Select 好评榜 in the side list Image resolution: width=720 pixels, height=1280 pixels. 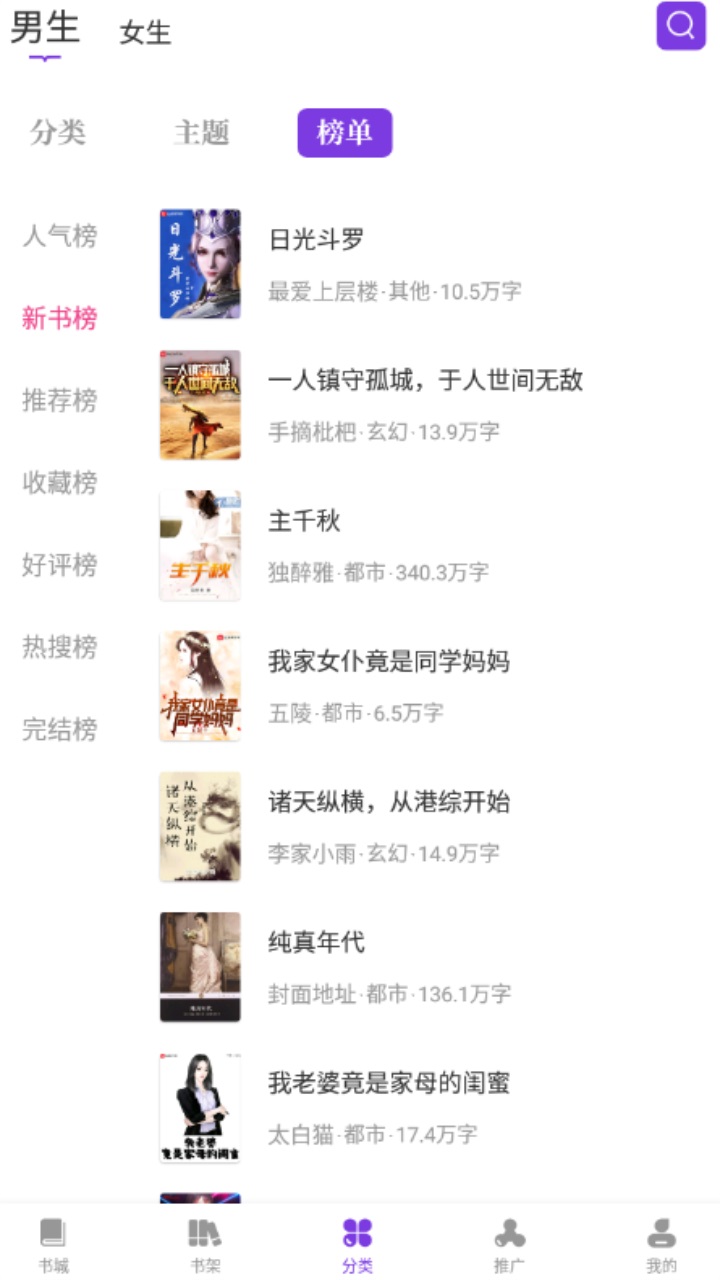(x=60, y=565)
